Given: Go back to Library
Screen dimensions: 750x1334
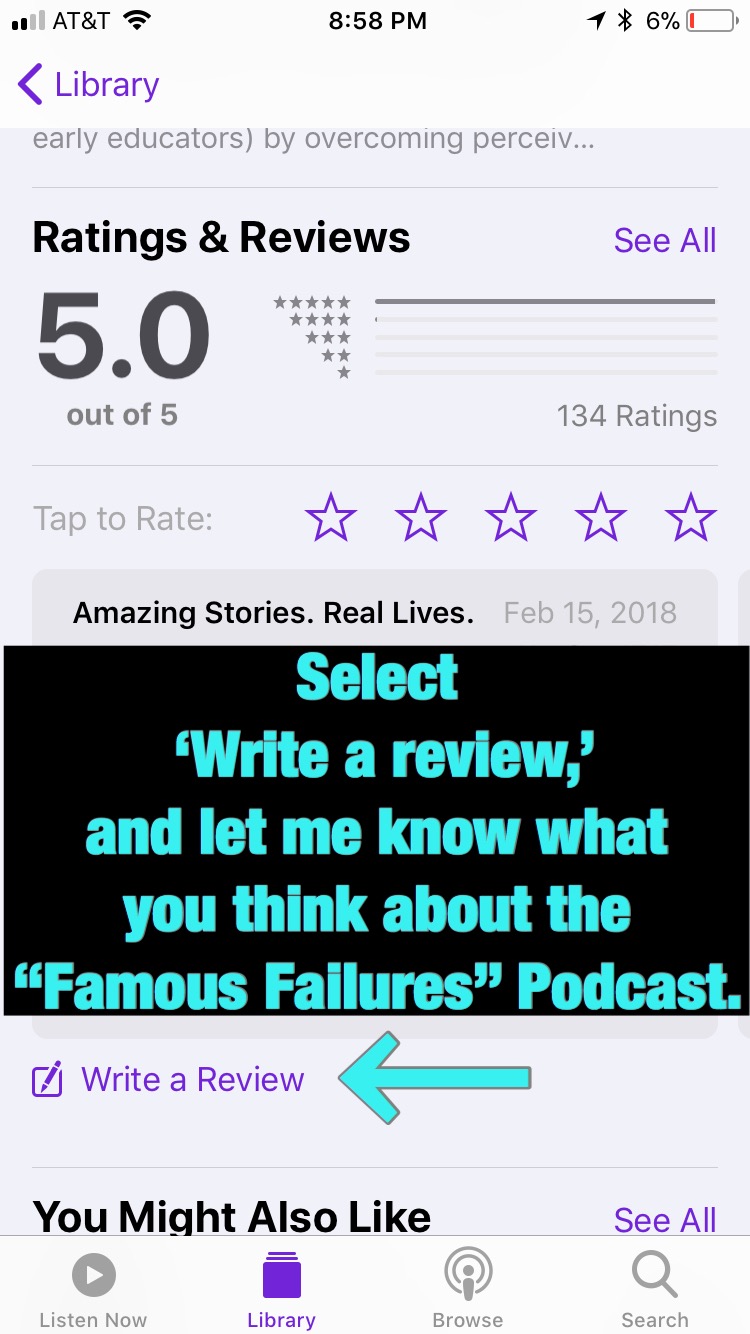Looking at the screenshot, I should pos(88,85).
